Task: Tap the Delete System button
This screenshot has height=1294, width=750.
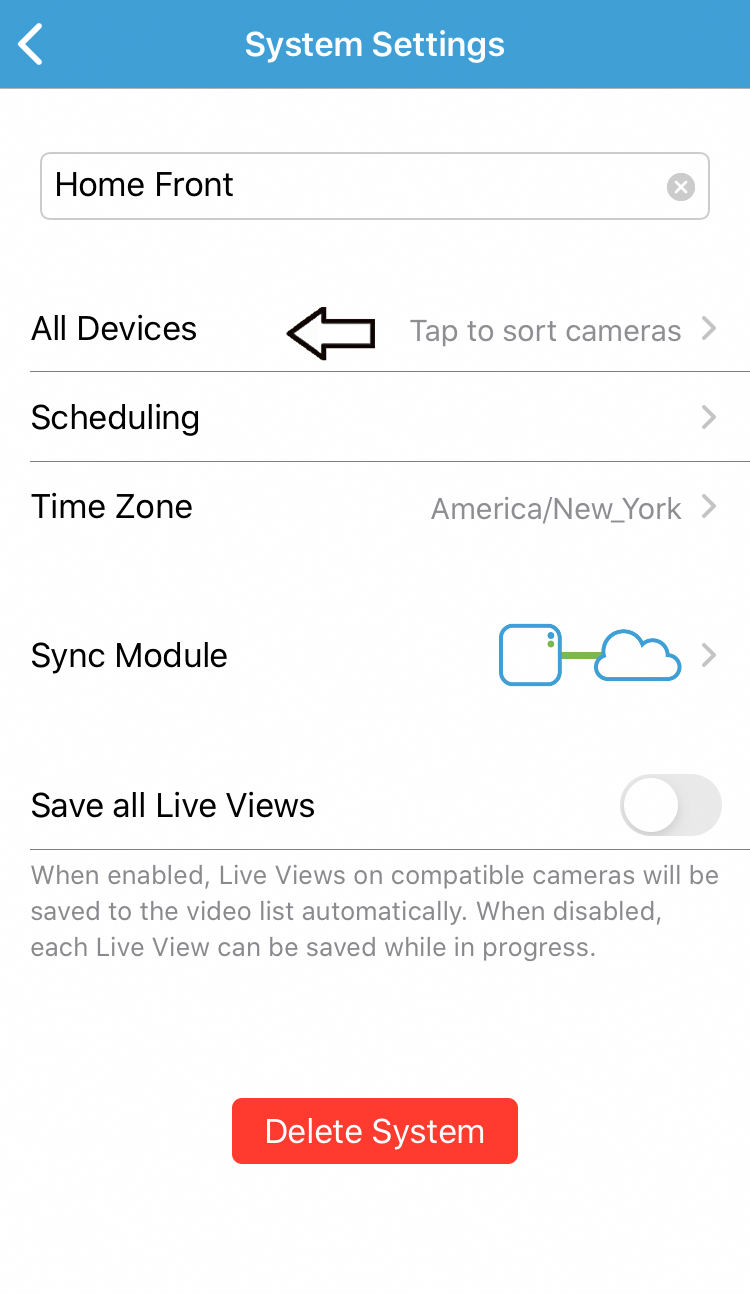Action: tap(375, 1131)
